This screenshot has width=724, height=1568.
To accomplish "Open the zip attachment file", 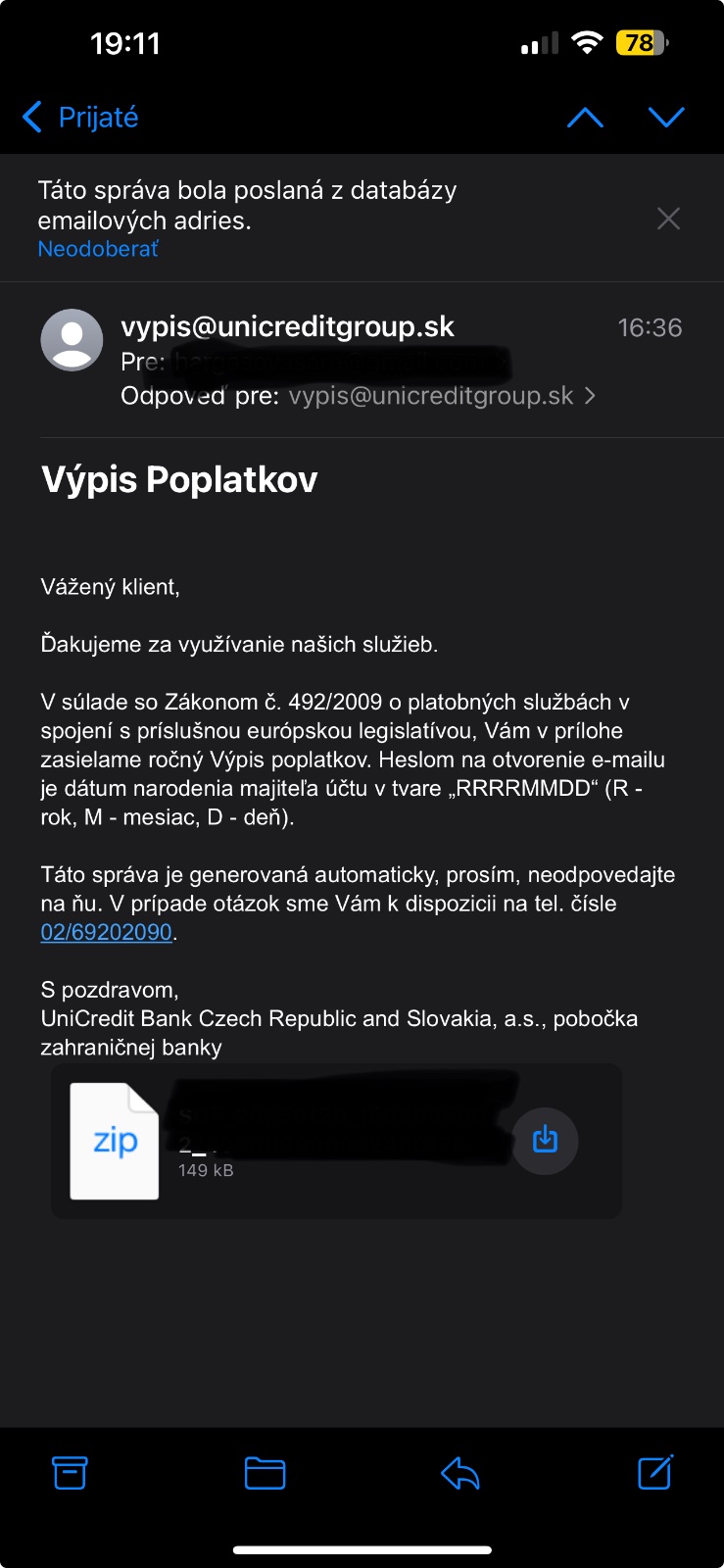I will coord(115,1141).
